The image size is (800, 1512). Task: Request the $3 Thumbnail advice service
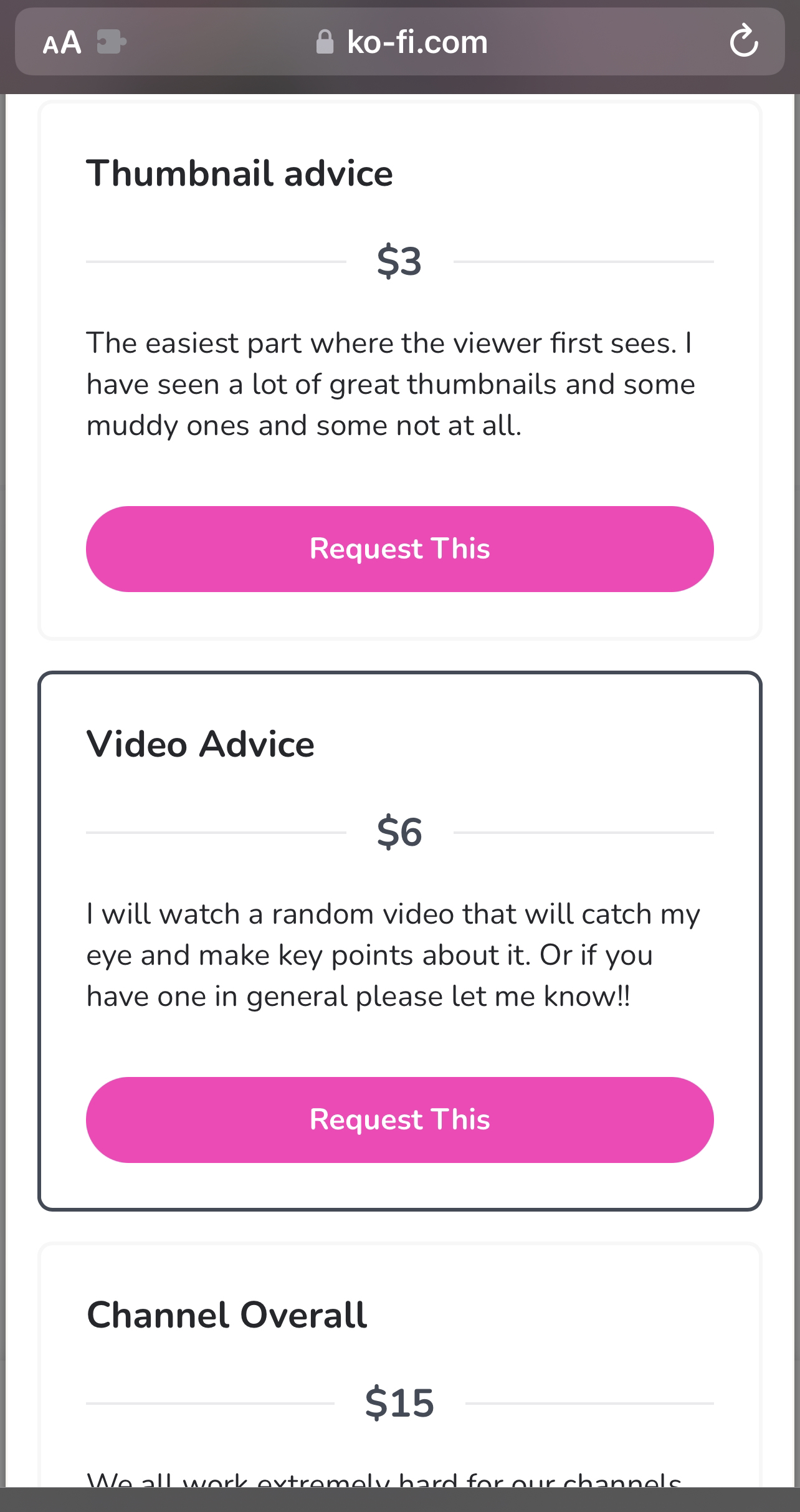click(399, 548)
